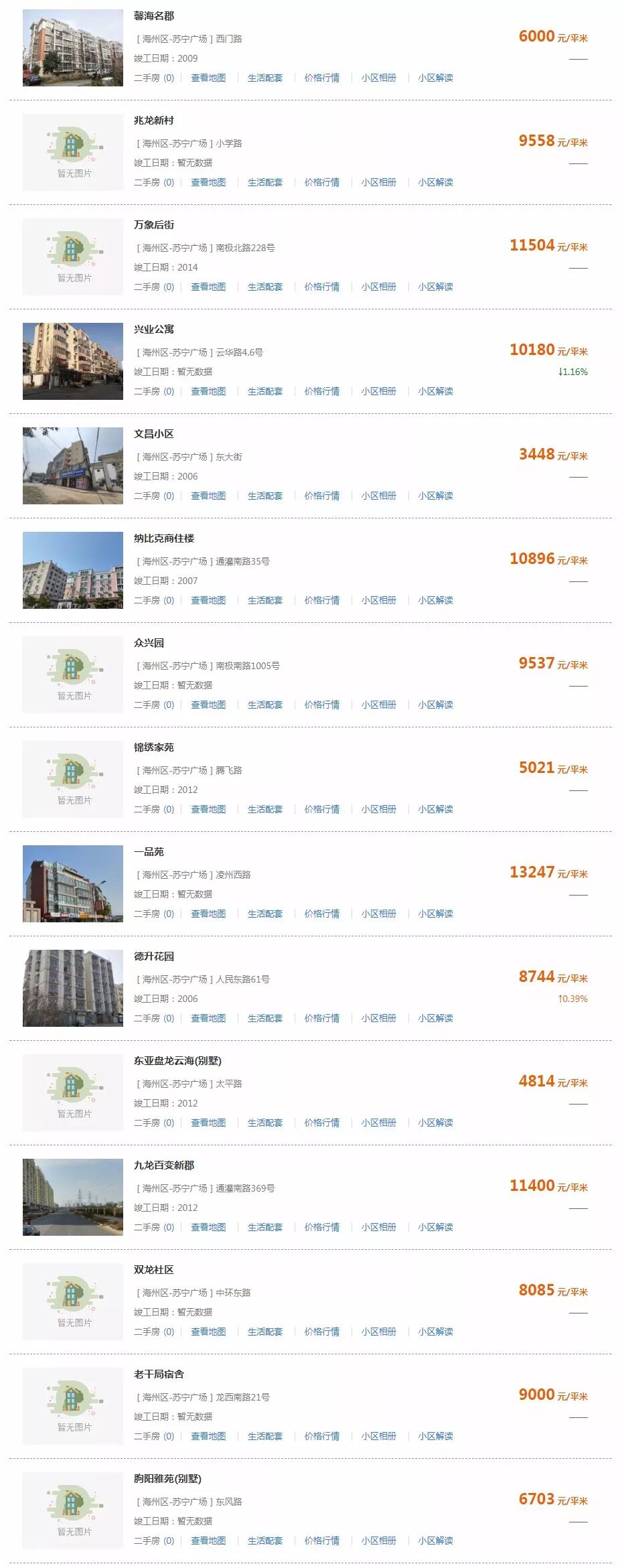This screenshot has width=624, height=1568.
Task: Tap 二手房 (0) under 众兴园
Action: tap(154, 705)
